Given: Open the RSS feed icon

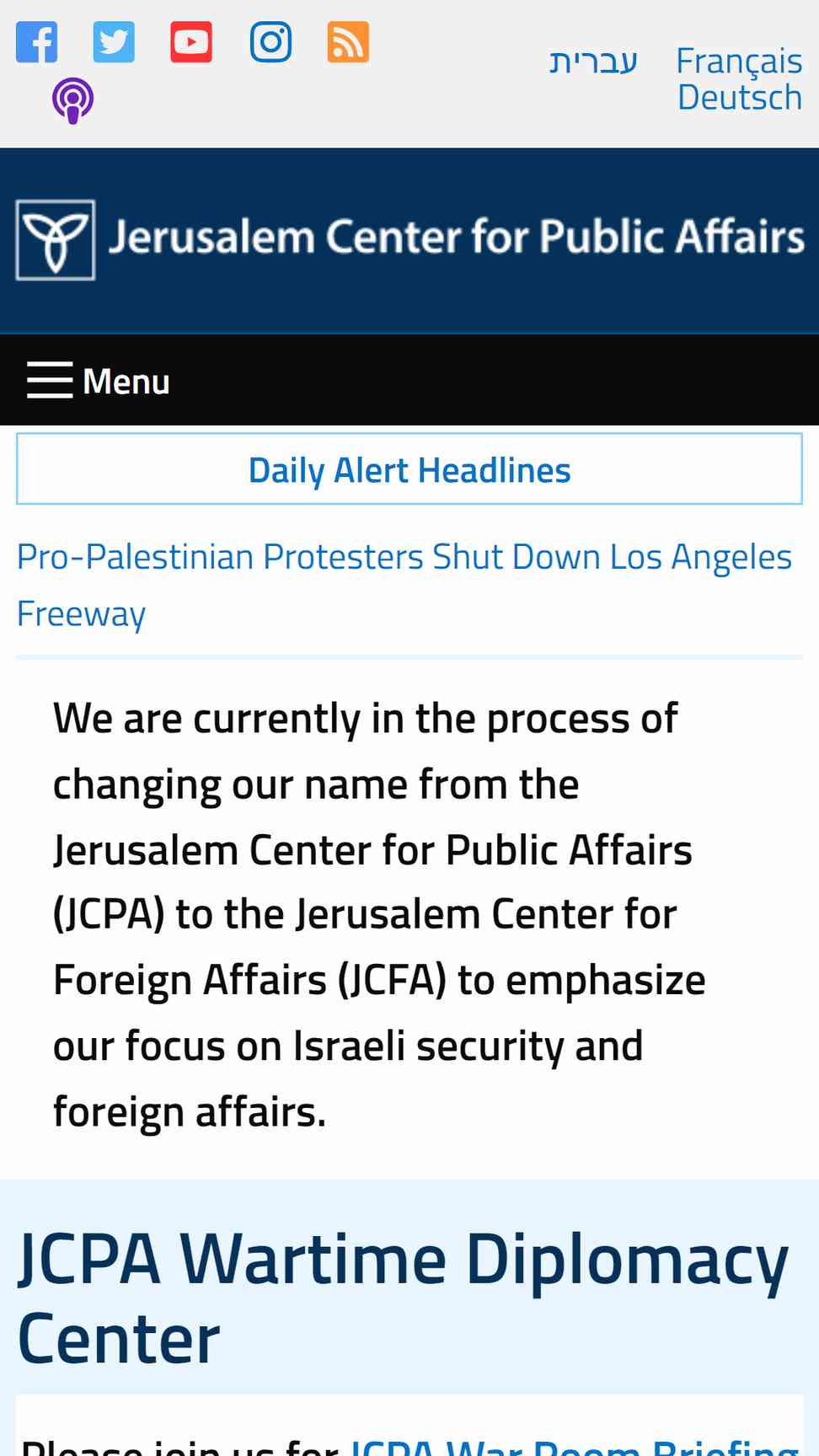Looking at the screenshot, I should [348, 42].
